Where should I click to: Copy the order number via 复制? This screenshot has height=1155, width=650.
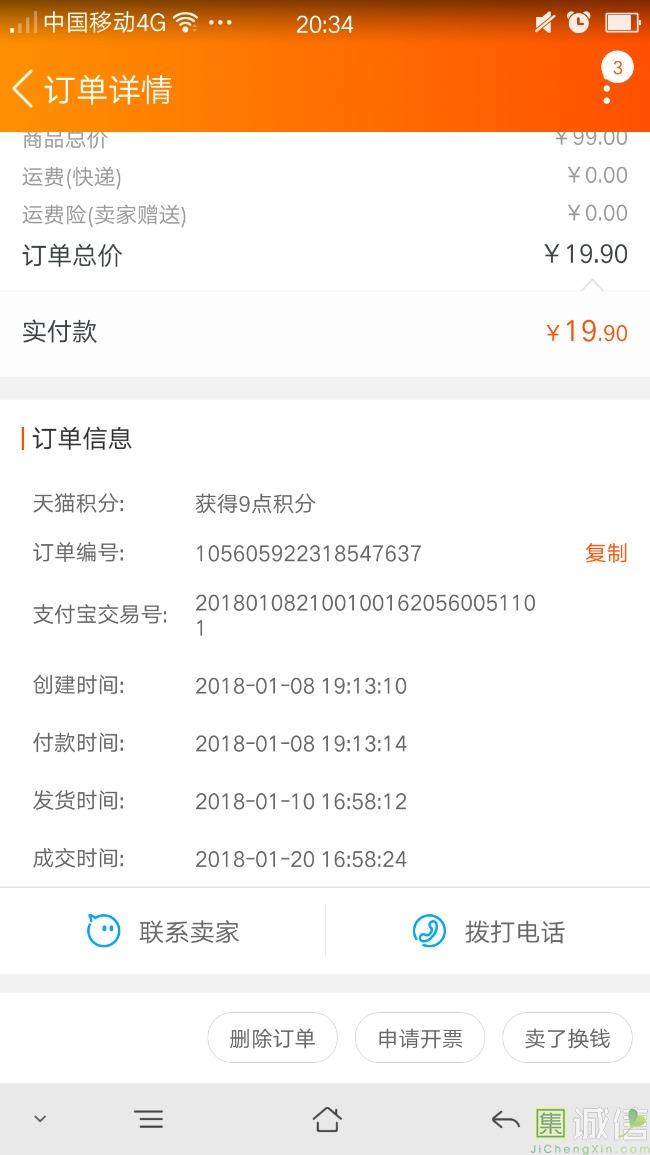(x=606, y=553)
